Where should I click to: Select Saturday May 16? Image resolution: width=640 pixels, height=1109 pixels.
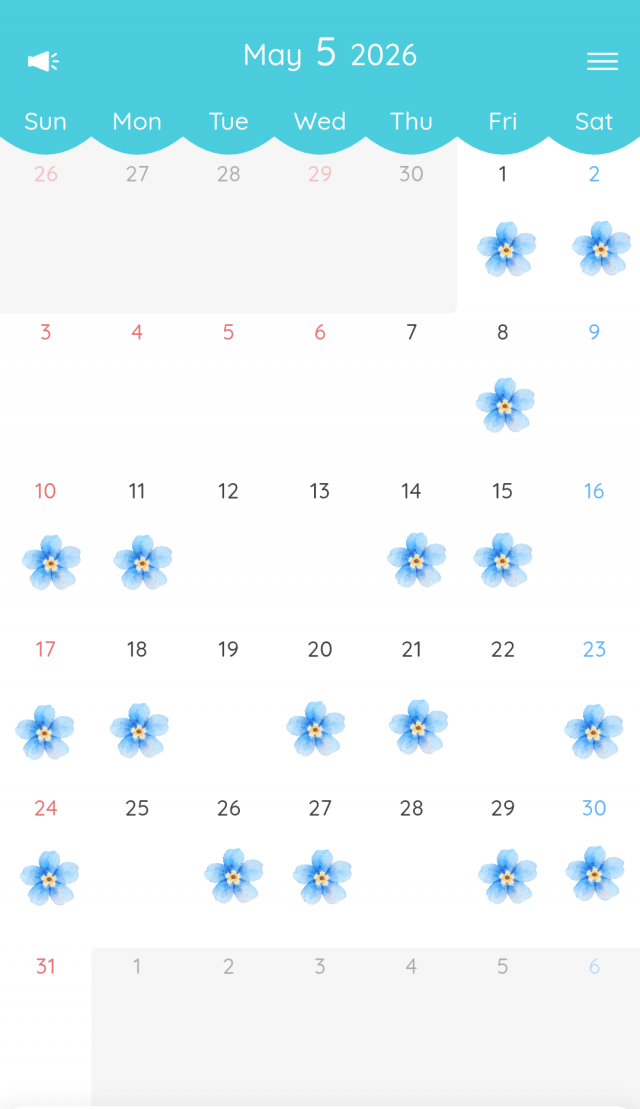point(594,545)
